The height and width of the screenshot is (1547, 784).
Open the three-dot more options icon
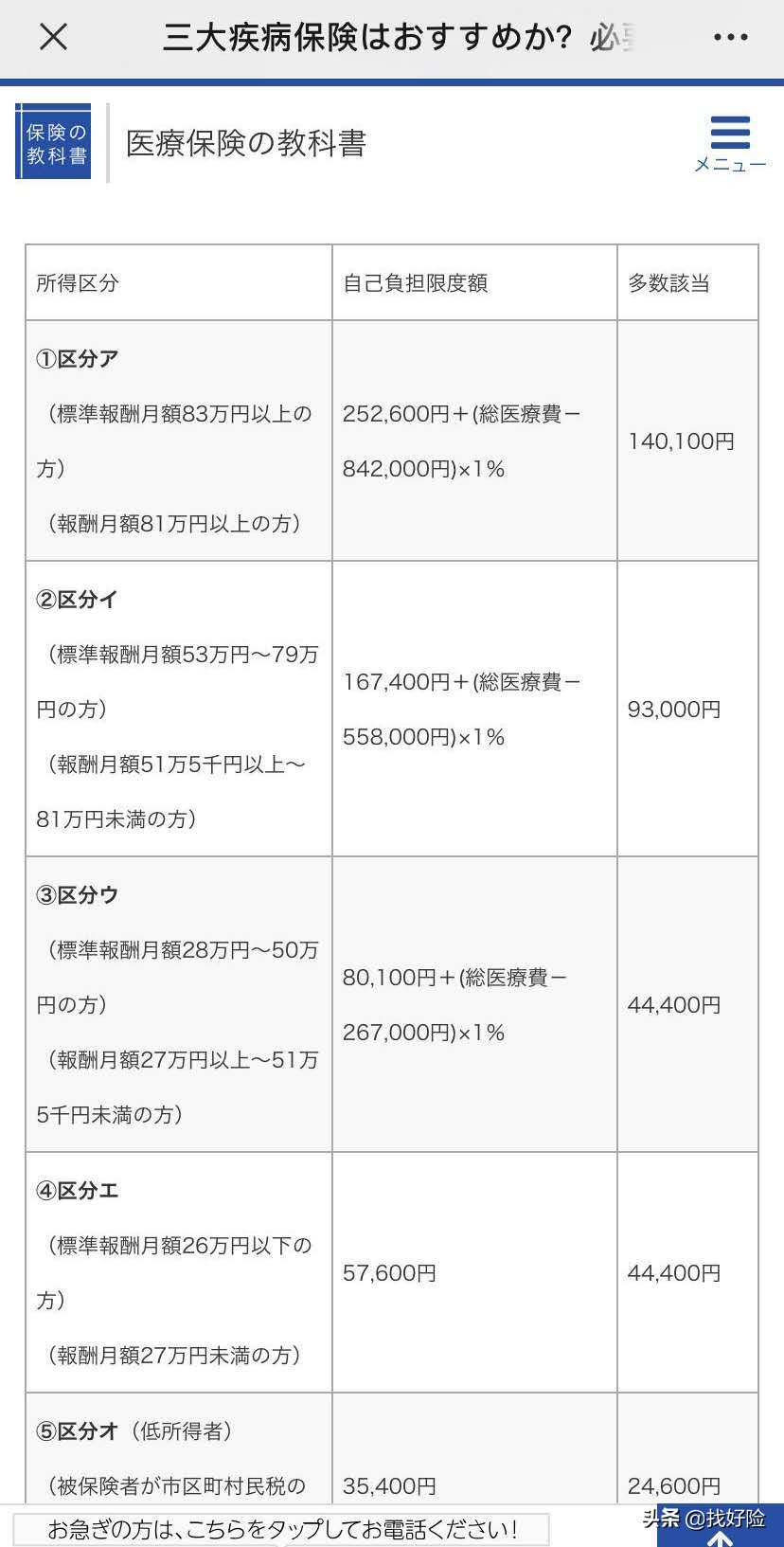(x=729, y=36)
